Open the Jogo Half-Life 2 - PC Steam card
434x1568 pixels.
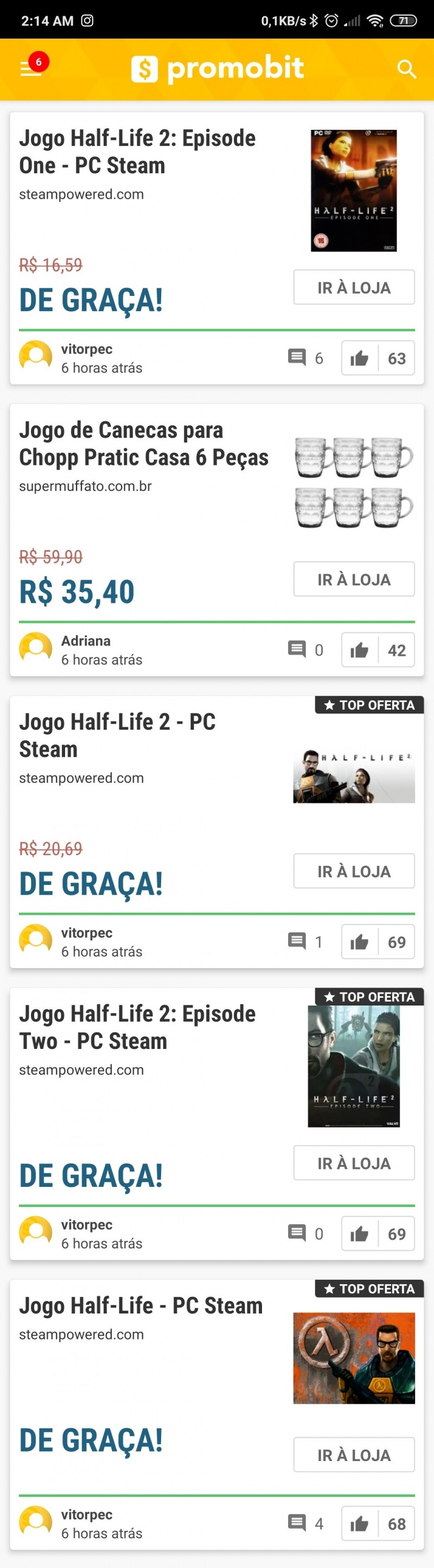click(117, 735)
